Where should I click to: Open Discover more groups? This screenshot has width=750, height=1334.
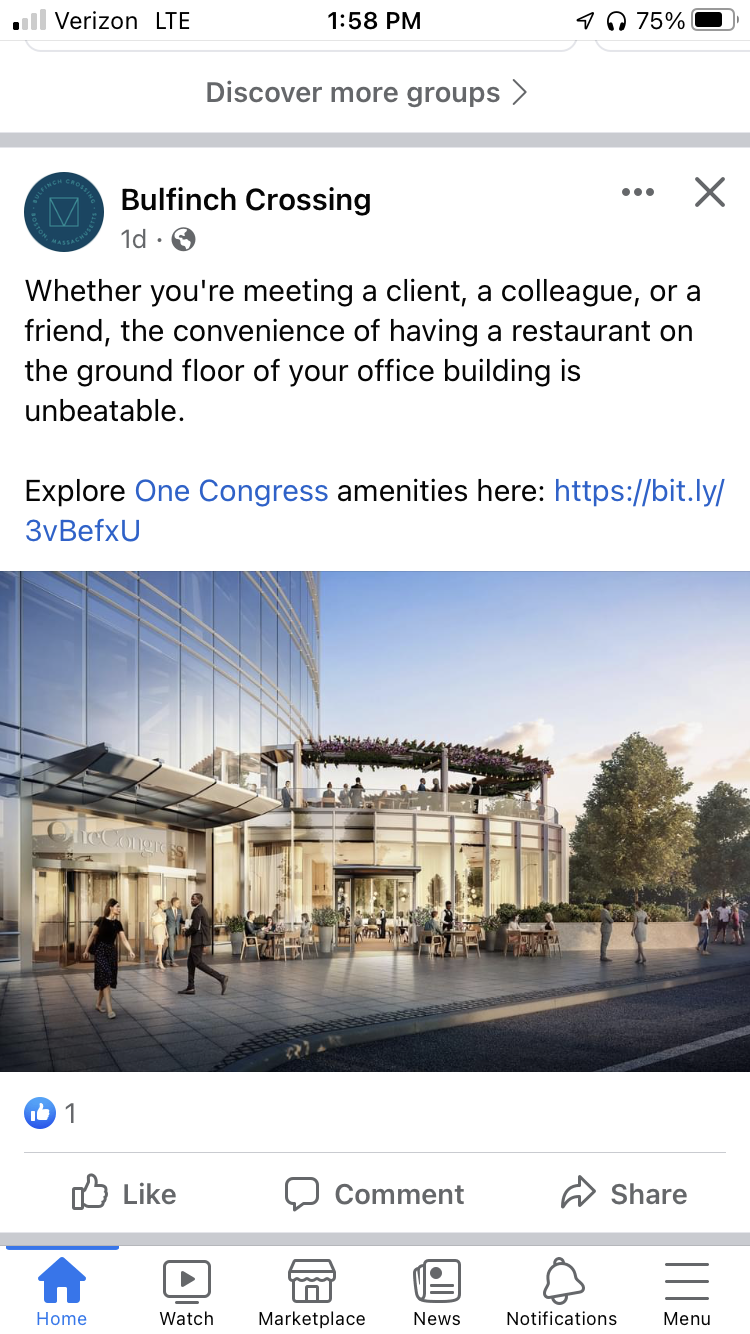(x=366, y=93)
